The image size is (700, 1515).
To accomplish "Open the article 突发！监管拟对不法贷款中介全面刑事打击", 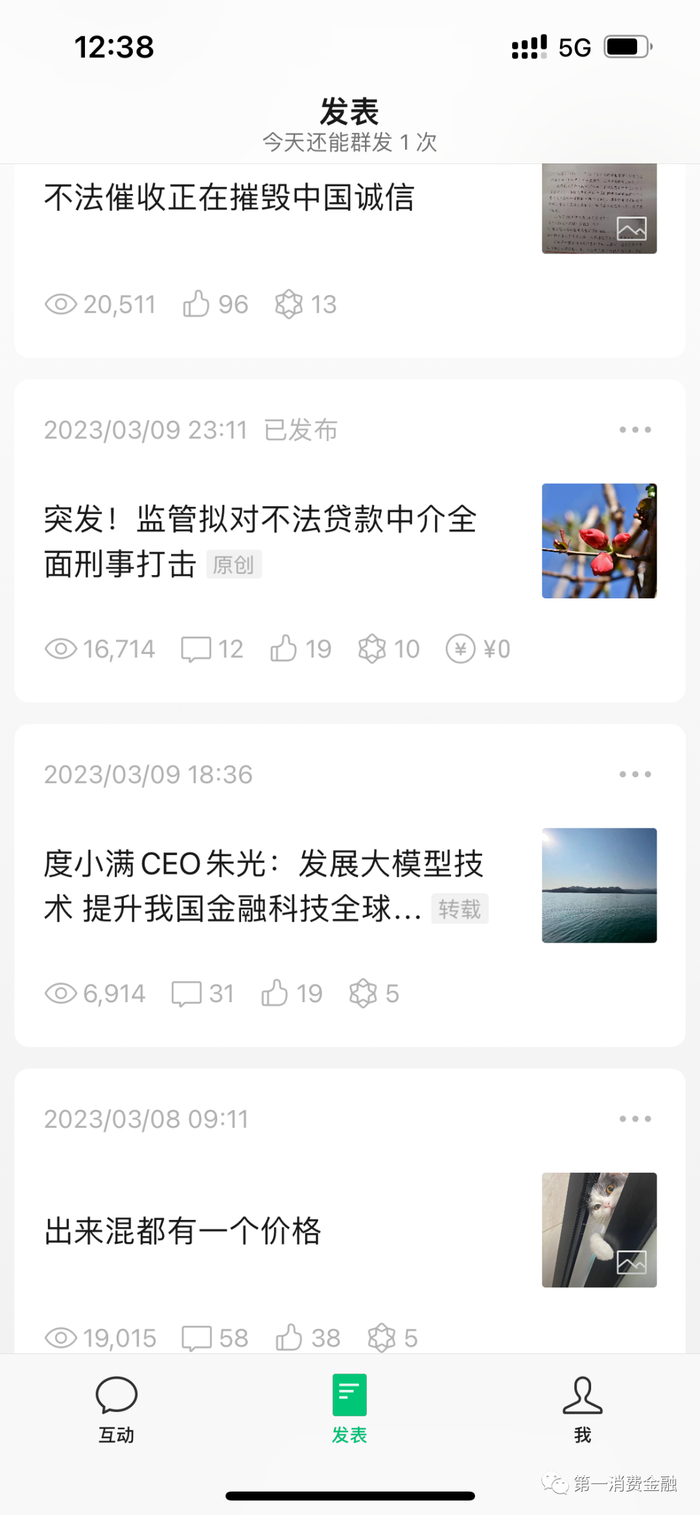I will pos(260,541).
